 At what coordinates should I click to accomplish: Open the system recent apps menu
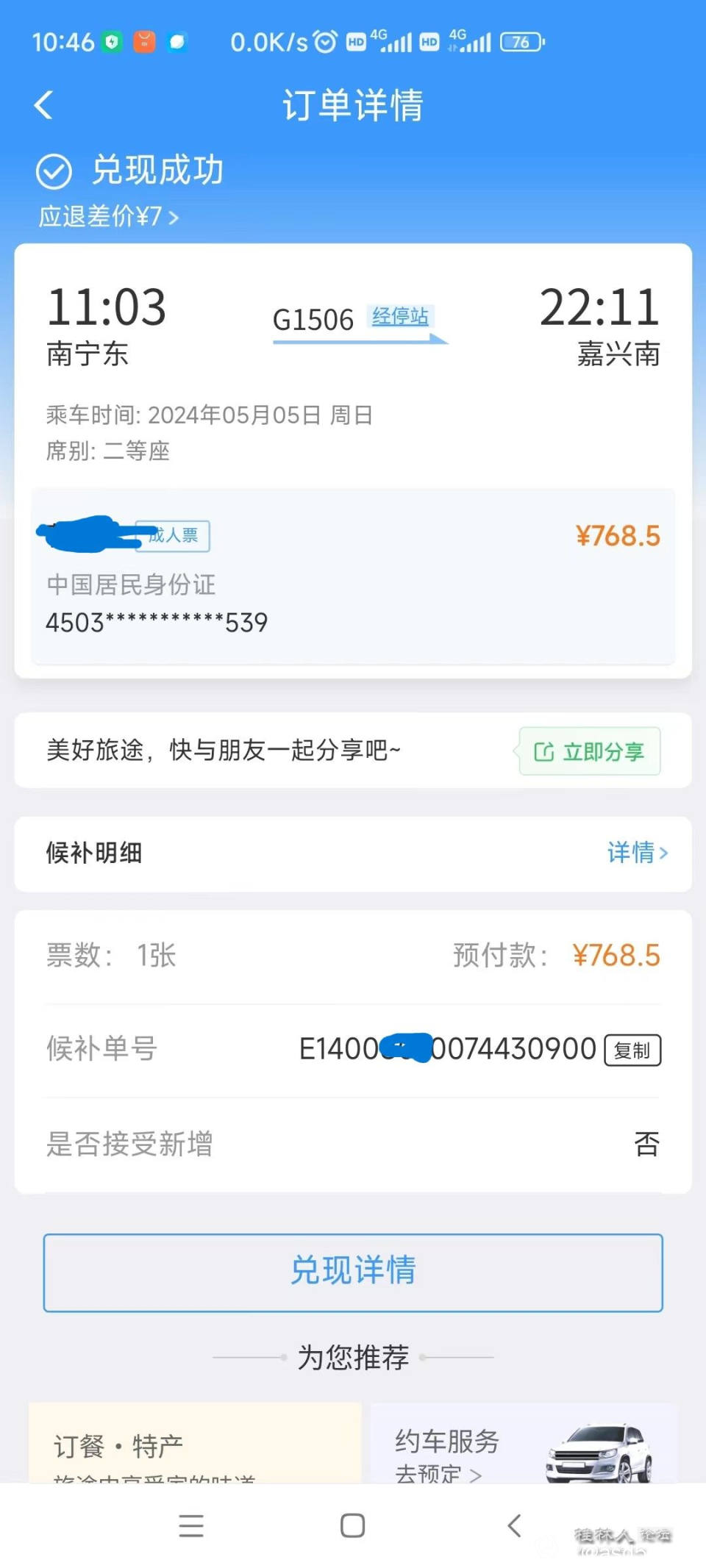click(x=191, y=1526)
